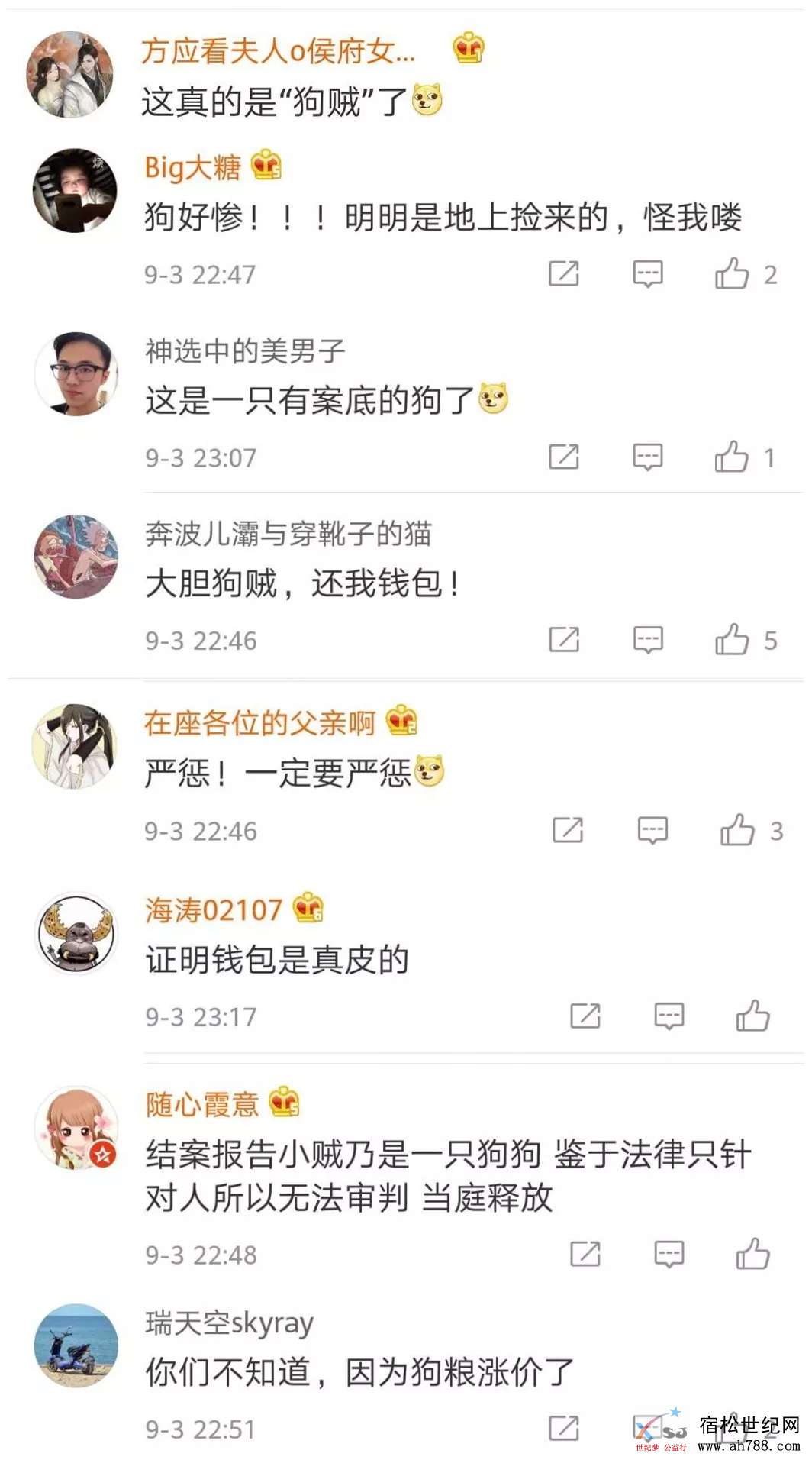Image resolution: width=812 pixels, height=1460 pixels.
Task: Reply to 在座各位的父亲啊's comment
Action: [x=652, y=830]
